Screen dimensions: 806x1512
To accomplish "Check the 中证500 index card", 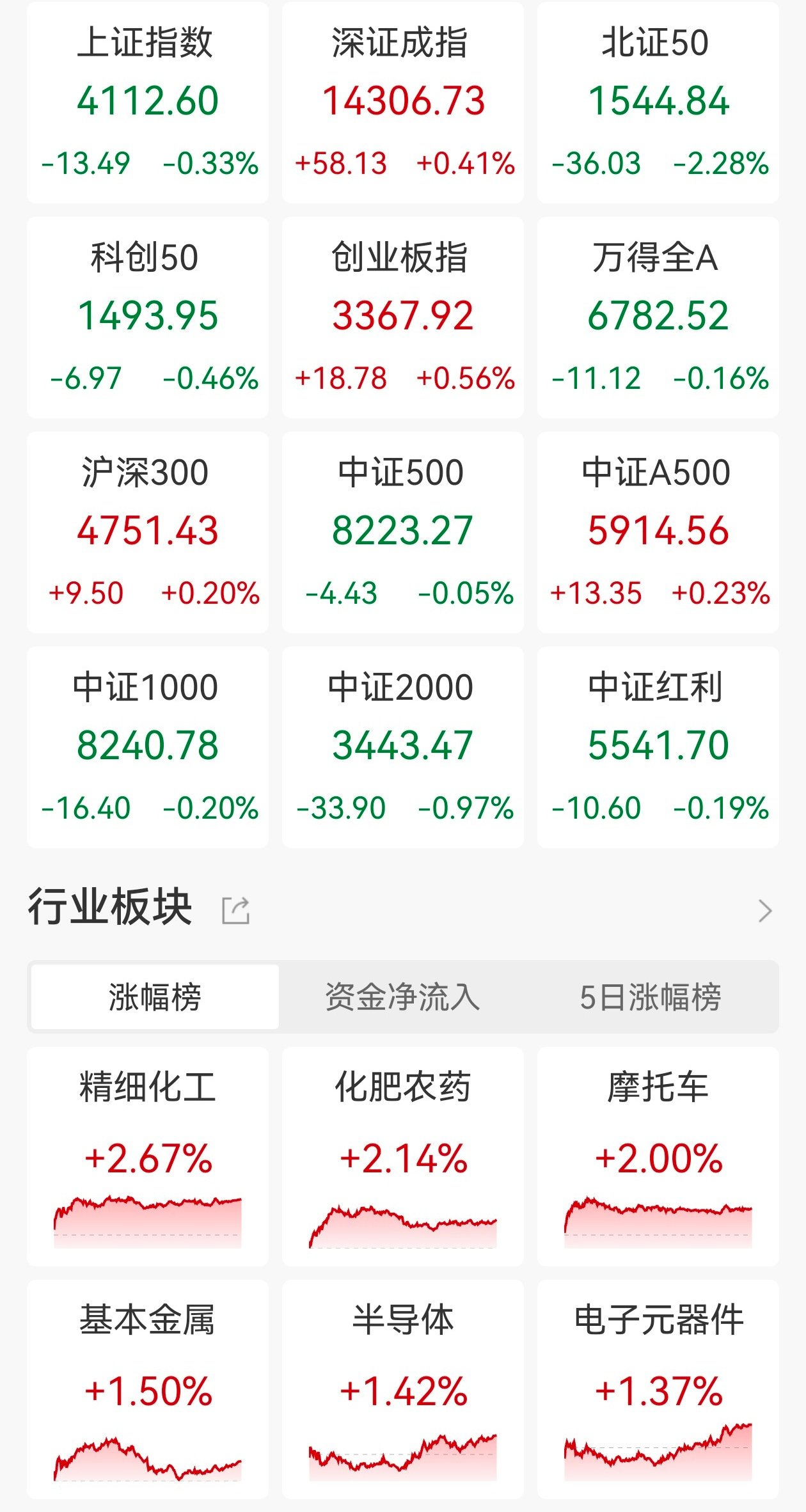I will pos(403,532).
